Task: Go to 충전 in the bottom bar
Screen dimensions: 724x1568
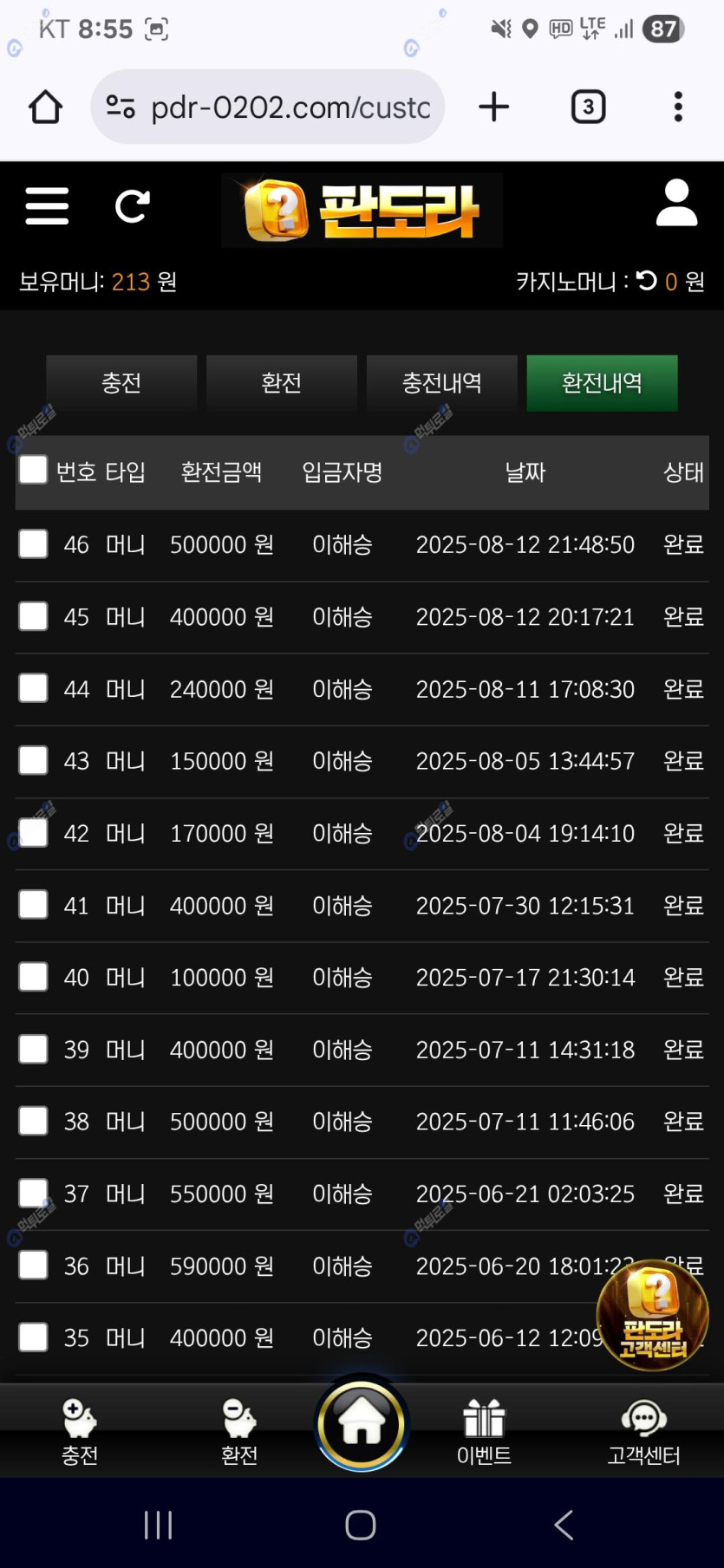Action: point(80,1431)
